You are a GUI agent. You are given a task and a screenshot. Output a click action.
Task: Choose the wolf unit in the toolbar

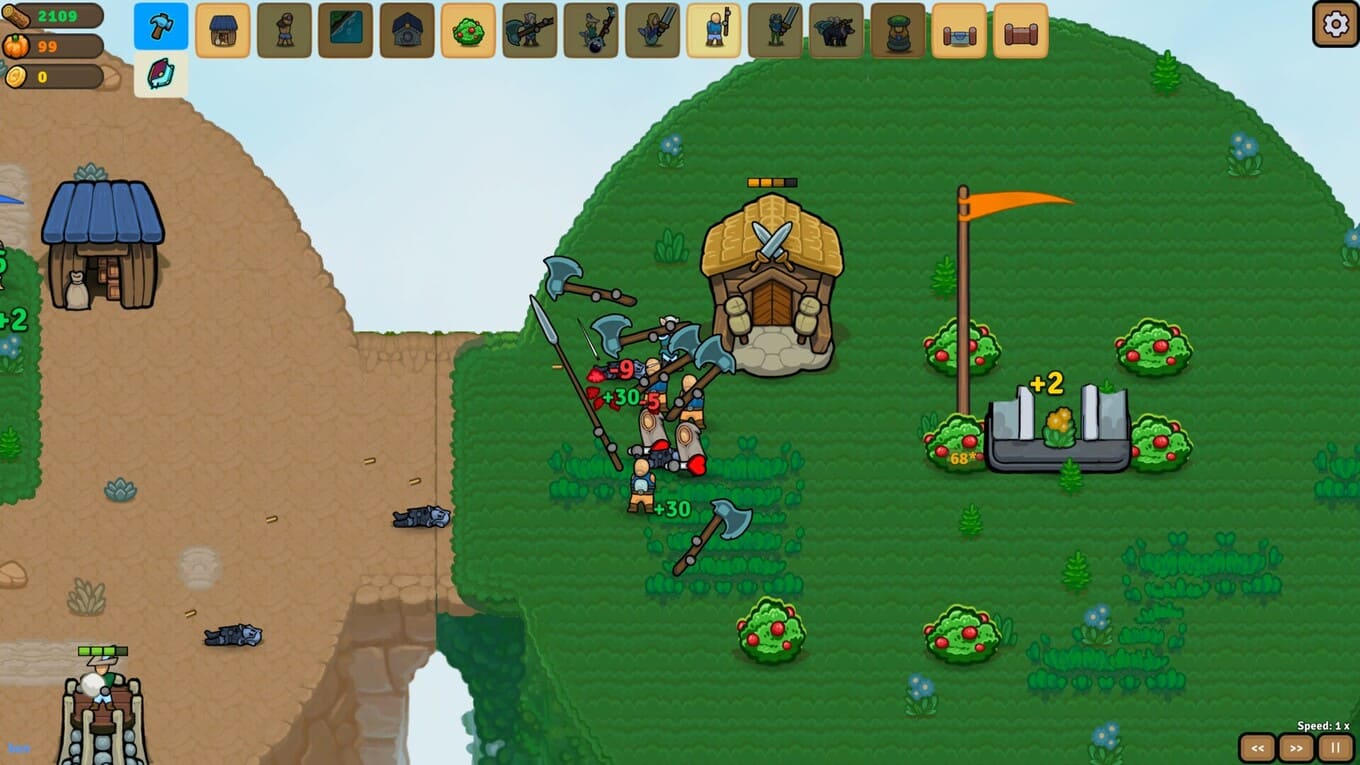click(x=836, y=31)
